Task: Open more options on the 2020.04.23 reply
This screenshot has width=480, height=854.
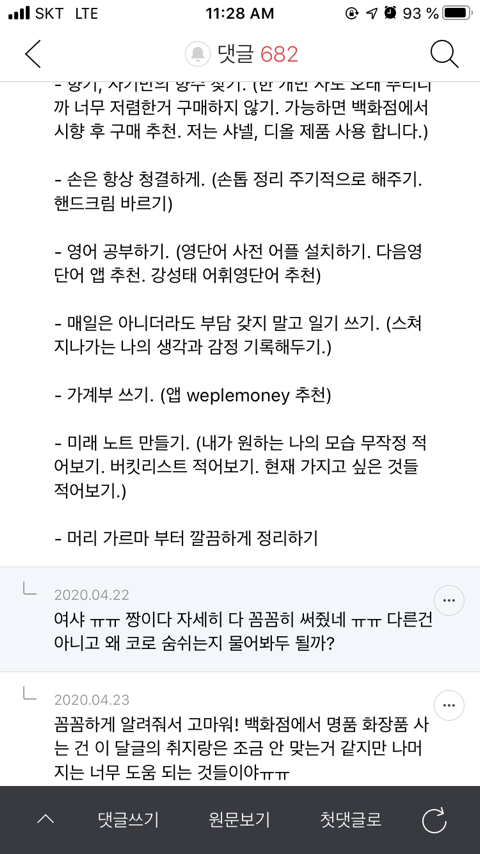Action: pos(449,705)
